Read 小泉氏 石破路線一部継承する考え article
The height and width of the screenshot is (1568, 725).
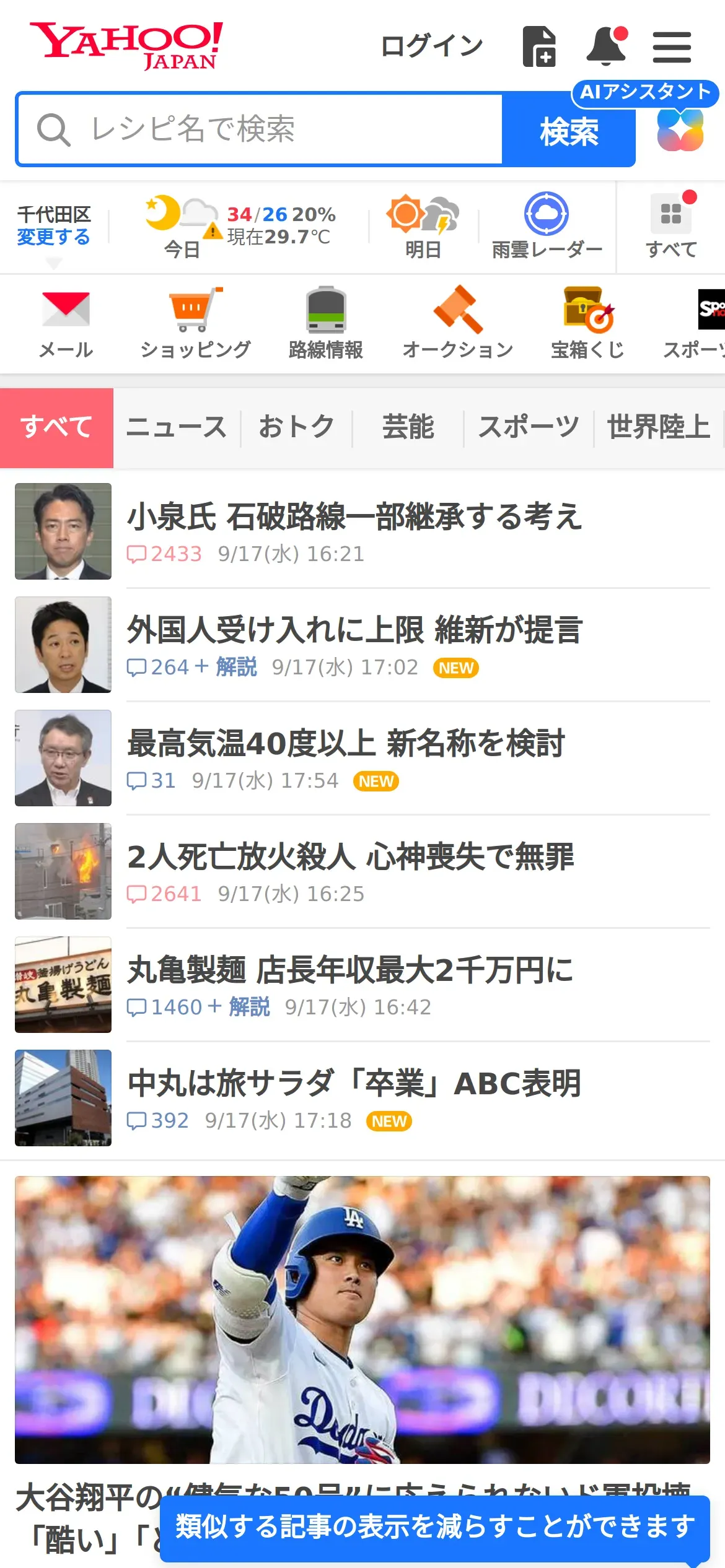coord(354,517)
